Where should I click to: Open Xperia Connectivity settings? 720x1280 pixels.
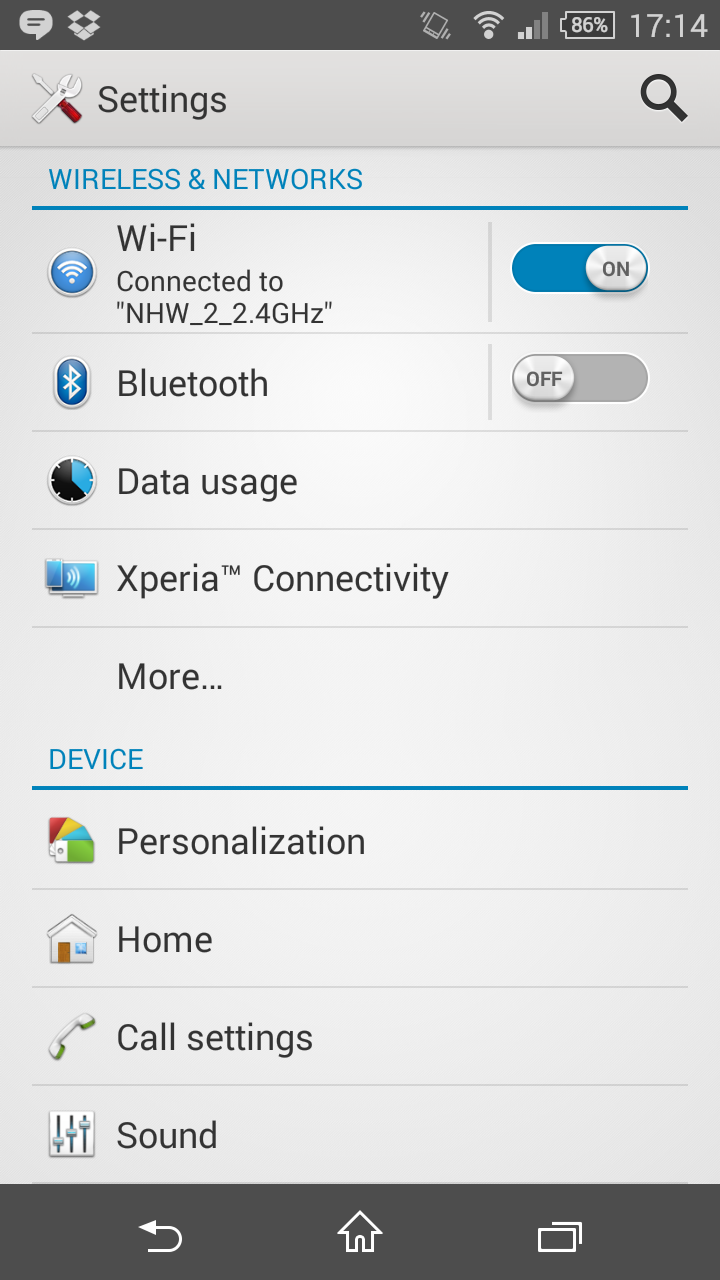click(300, 579)
